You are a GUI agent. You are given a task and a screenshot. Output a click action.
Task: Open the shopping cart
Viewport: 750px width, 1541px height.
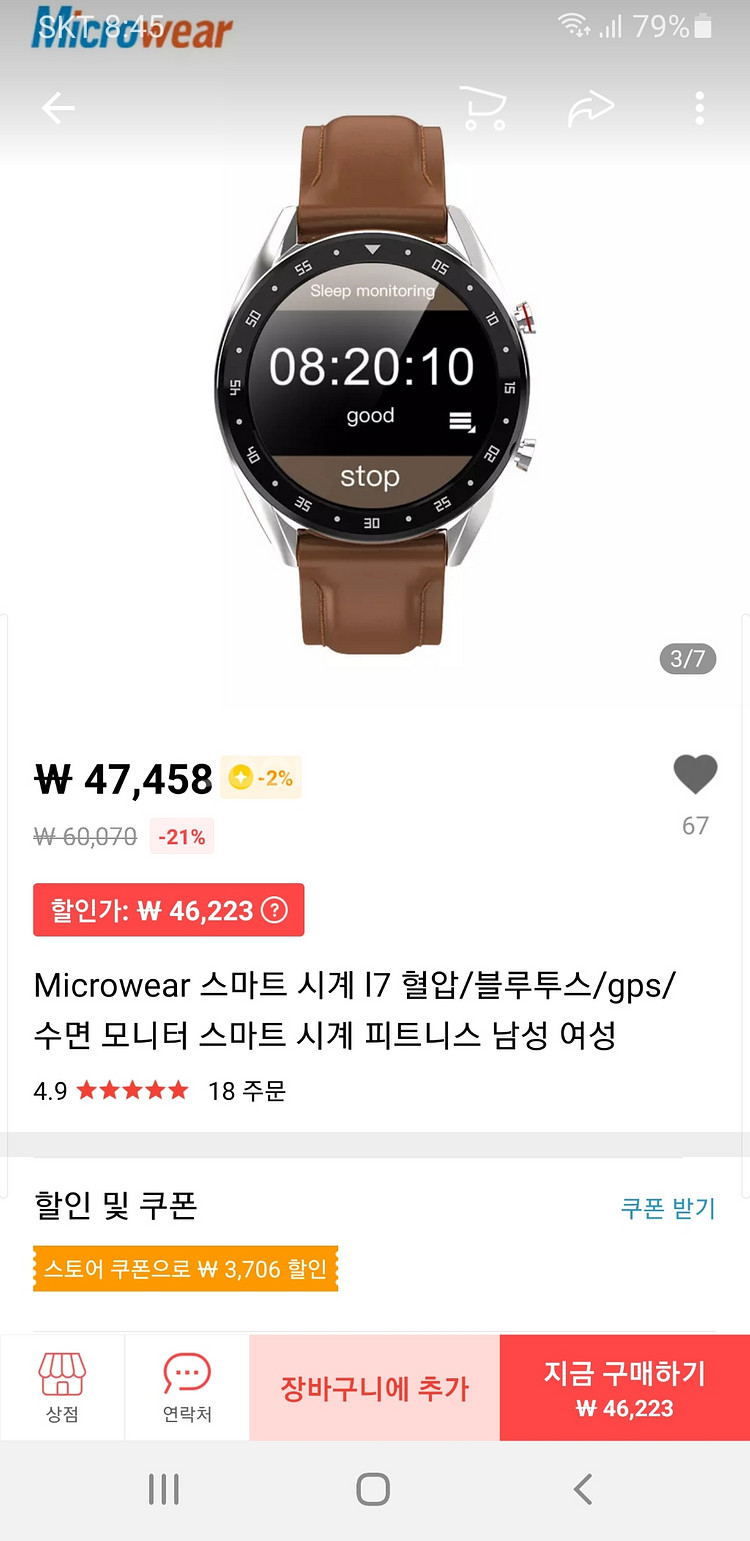(x=482, y=108)
